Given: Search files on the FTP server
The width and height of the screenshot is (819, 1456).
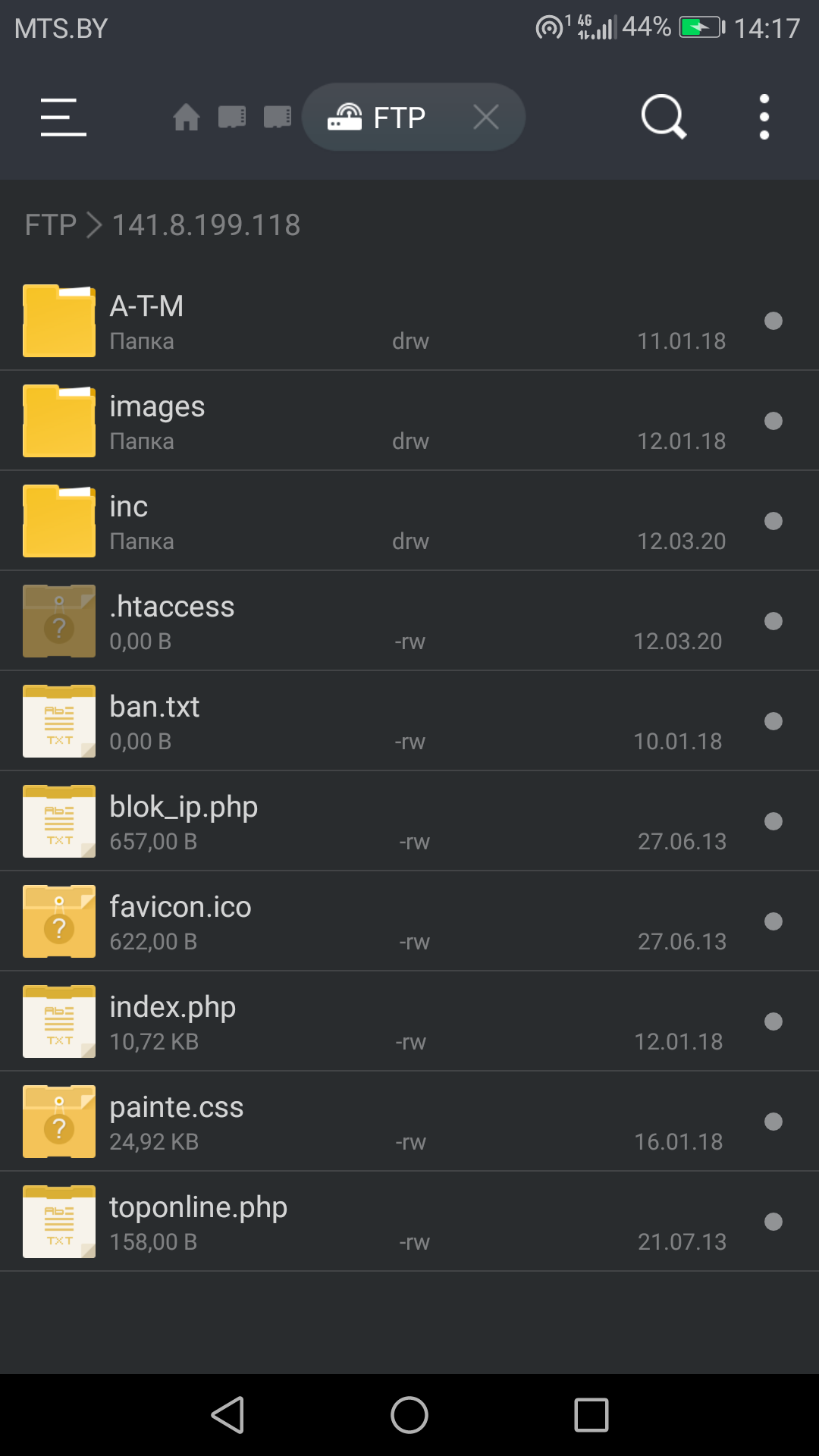Looking at the screenshot, I should (x=664, y=117).
